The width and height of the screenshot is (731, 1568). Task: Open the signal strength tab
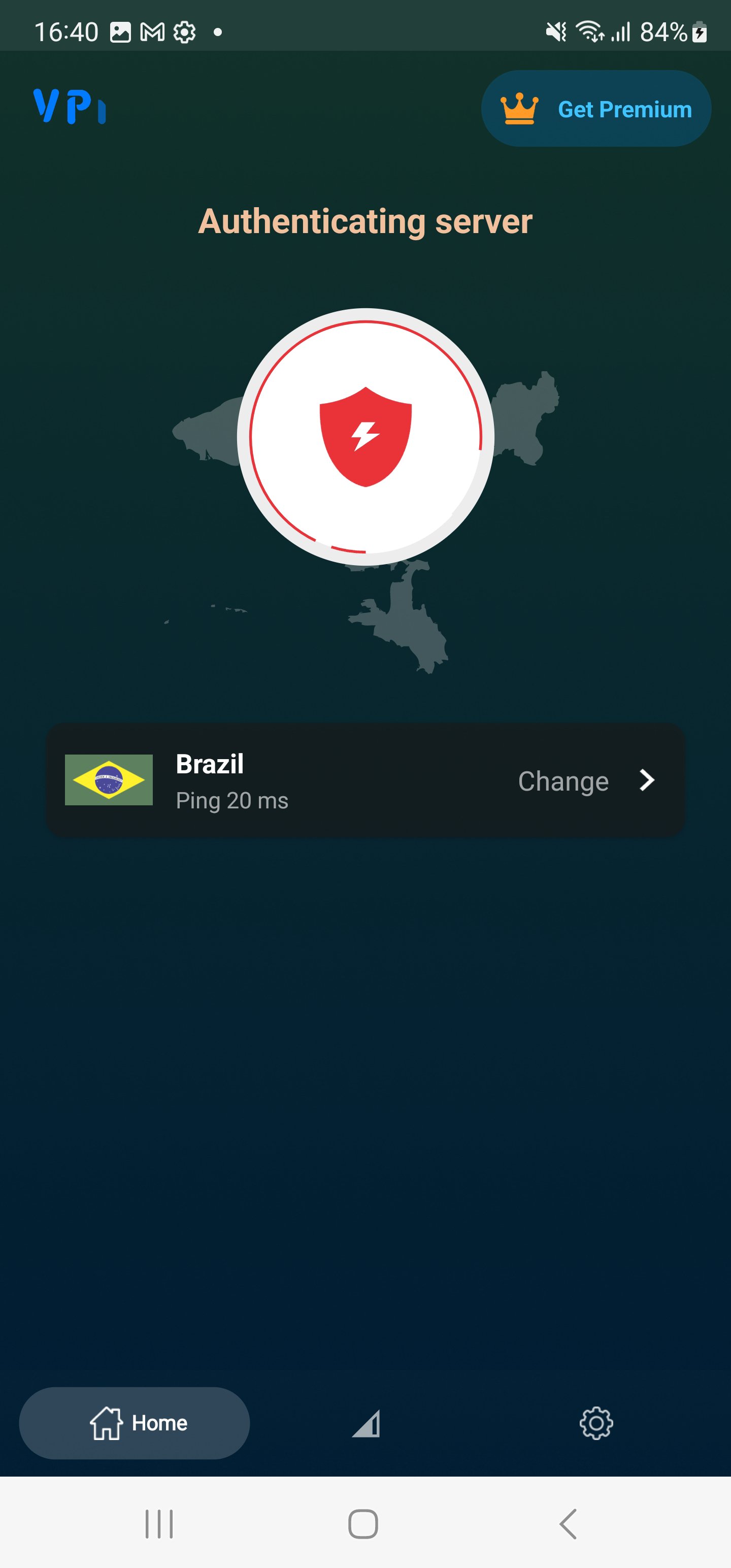coord(367,1423)
